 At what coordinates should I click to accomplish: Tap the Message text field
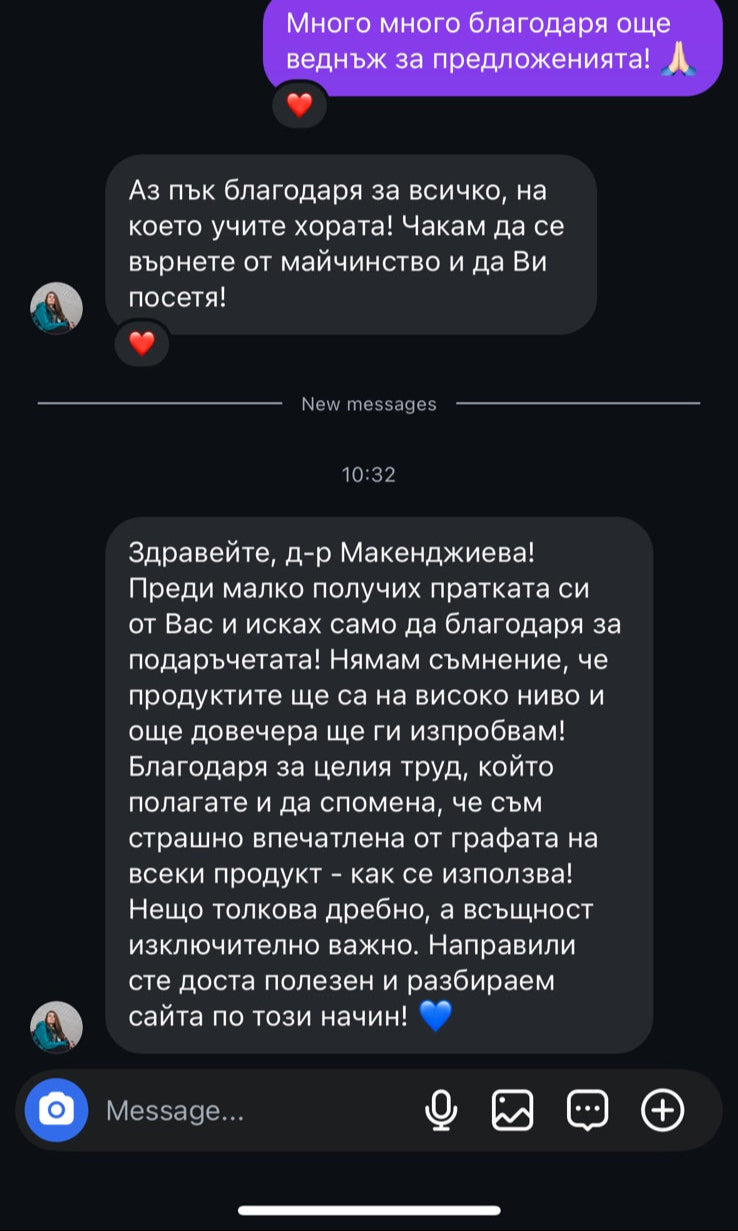[250, 1111]
